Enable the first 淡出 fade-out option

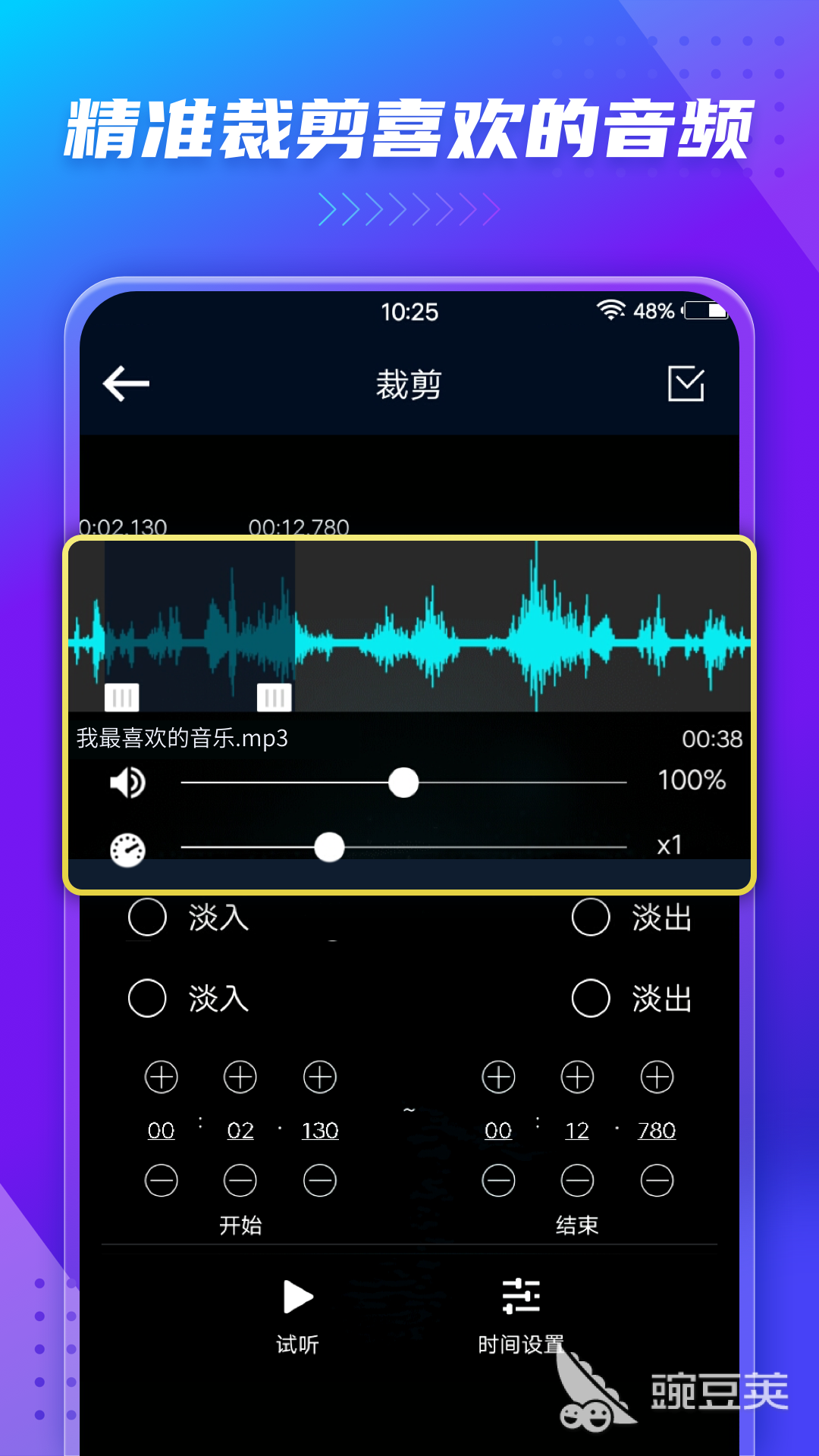click(x=591, y=917)
